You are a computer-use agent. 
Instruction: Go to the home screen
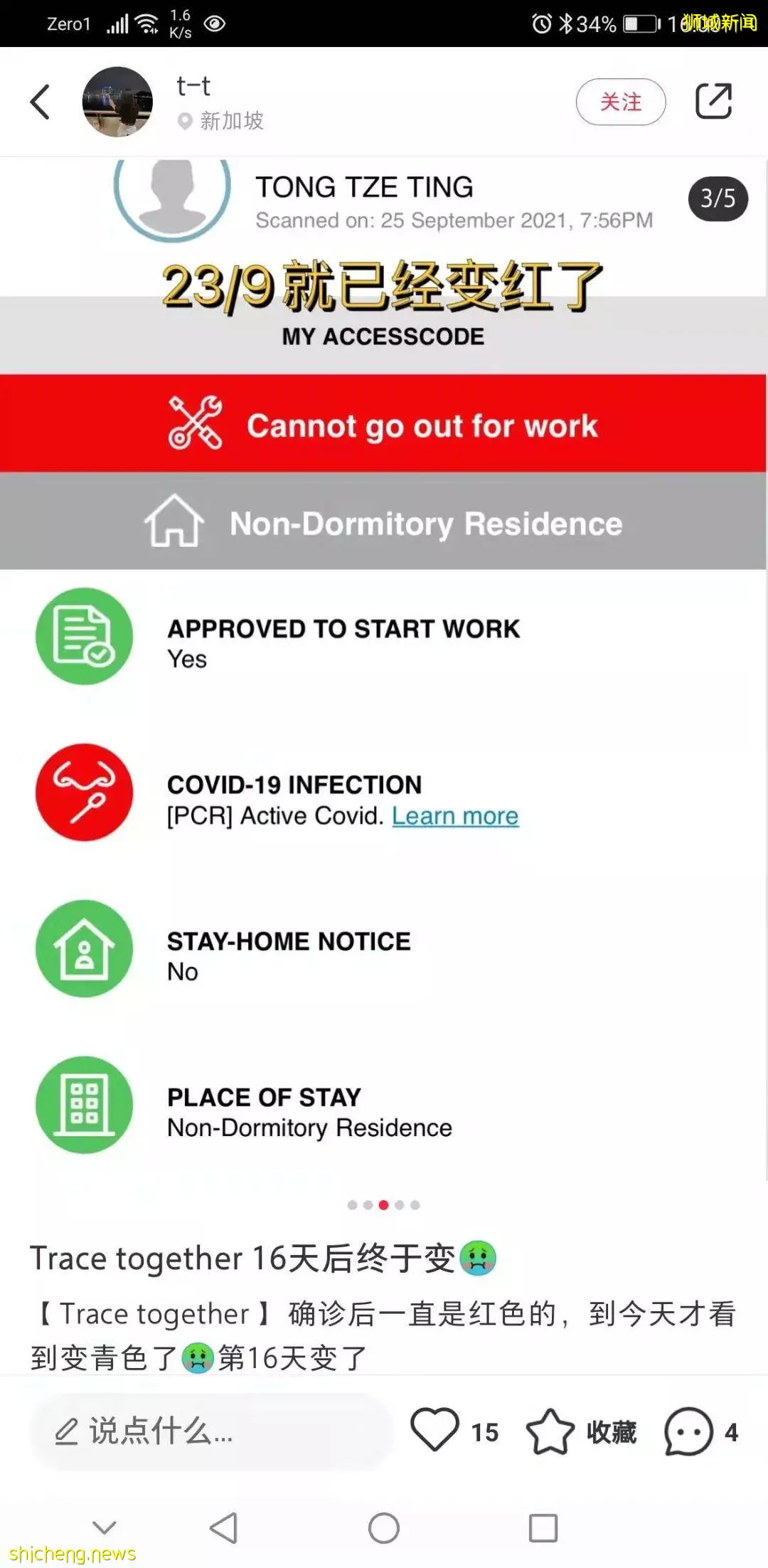point(384,1527)
